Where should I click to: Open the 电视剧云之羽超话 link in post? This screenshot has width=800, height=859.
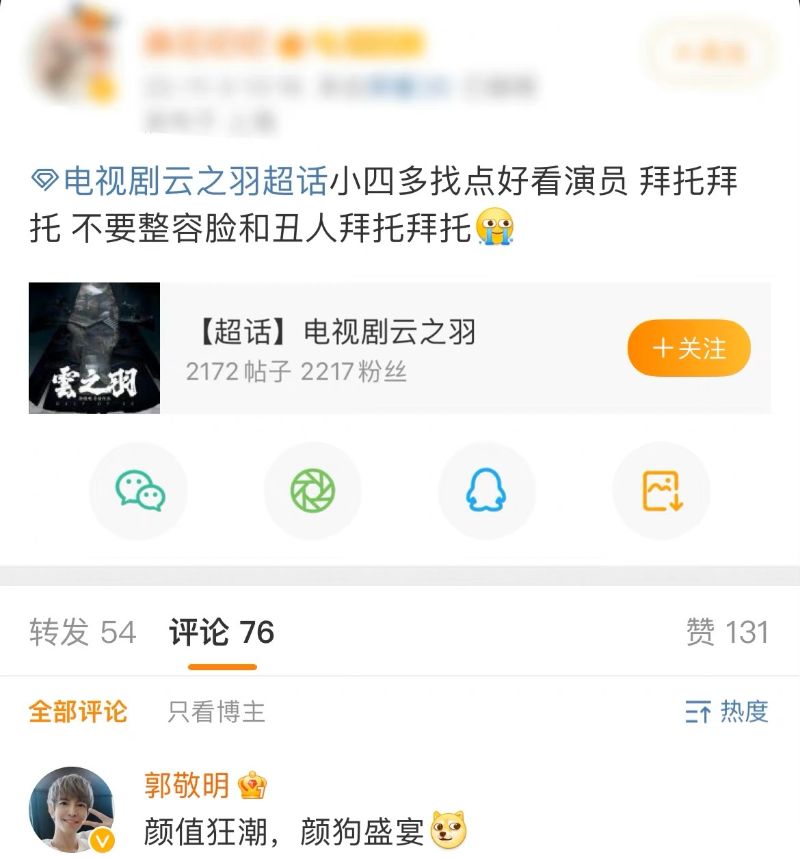pos(180,183)
